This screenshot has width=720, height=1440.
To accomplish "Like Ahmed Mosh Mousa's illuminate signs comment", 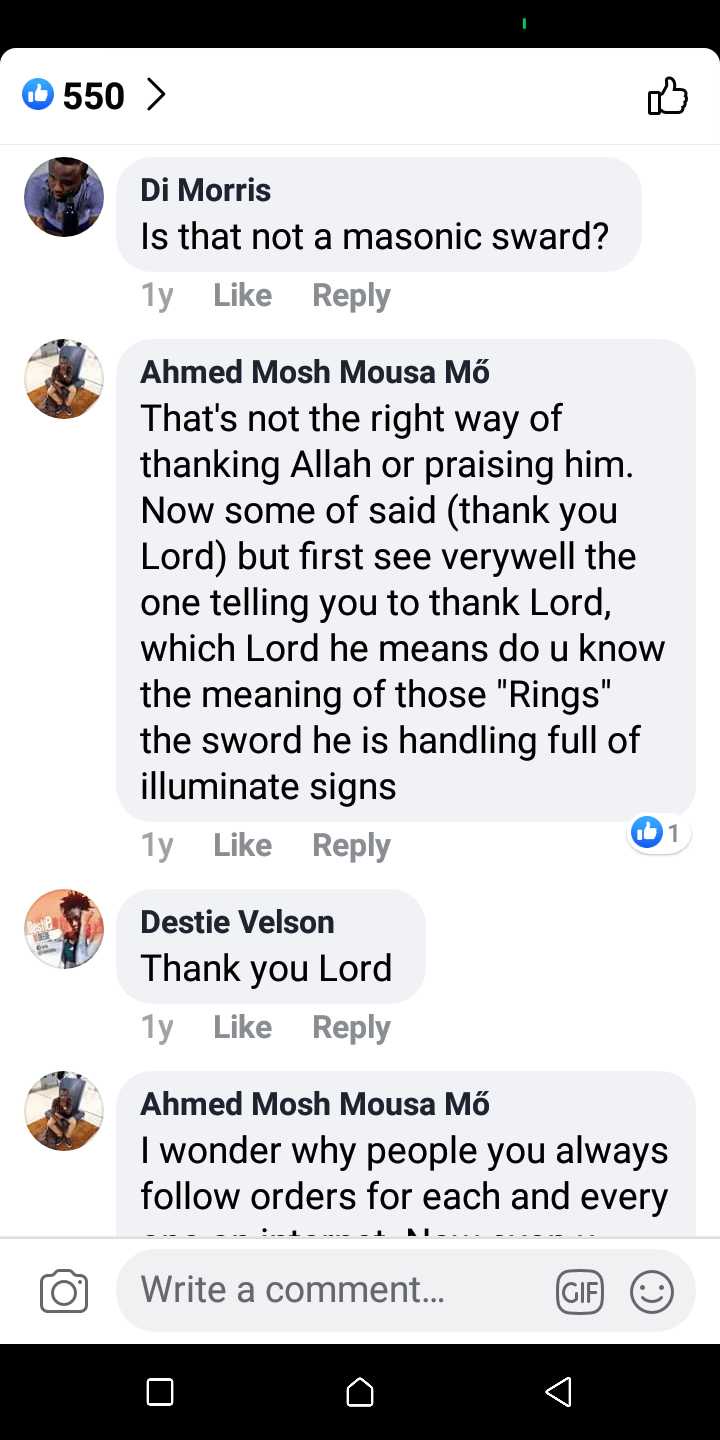I will pyautogui.click(x=242, y=845).
